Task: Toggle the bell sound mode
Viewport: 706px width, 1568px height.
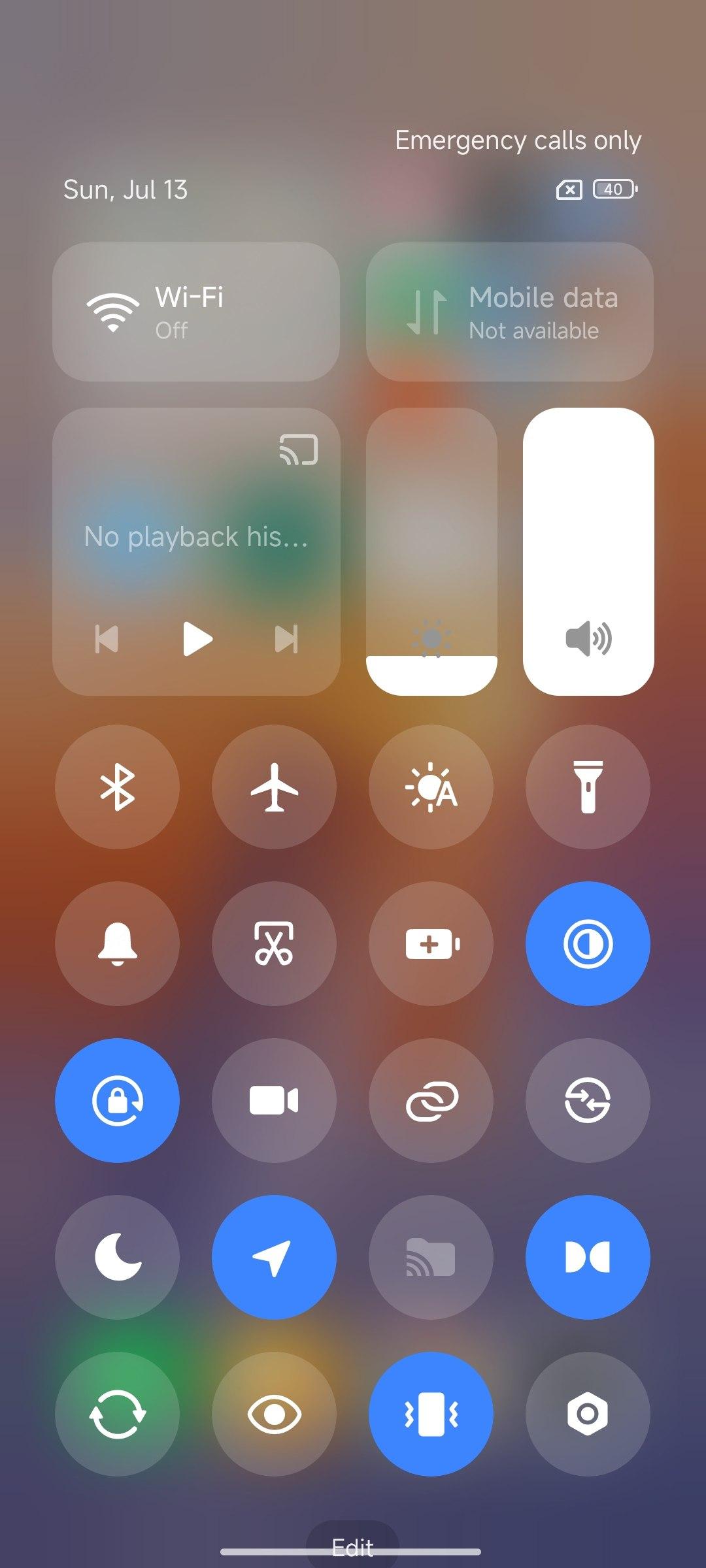Action: [x=118, y=943]
